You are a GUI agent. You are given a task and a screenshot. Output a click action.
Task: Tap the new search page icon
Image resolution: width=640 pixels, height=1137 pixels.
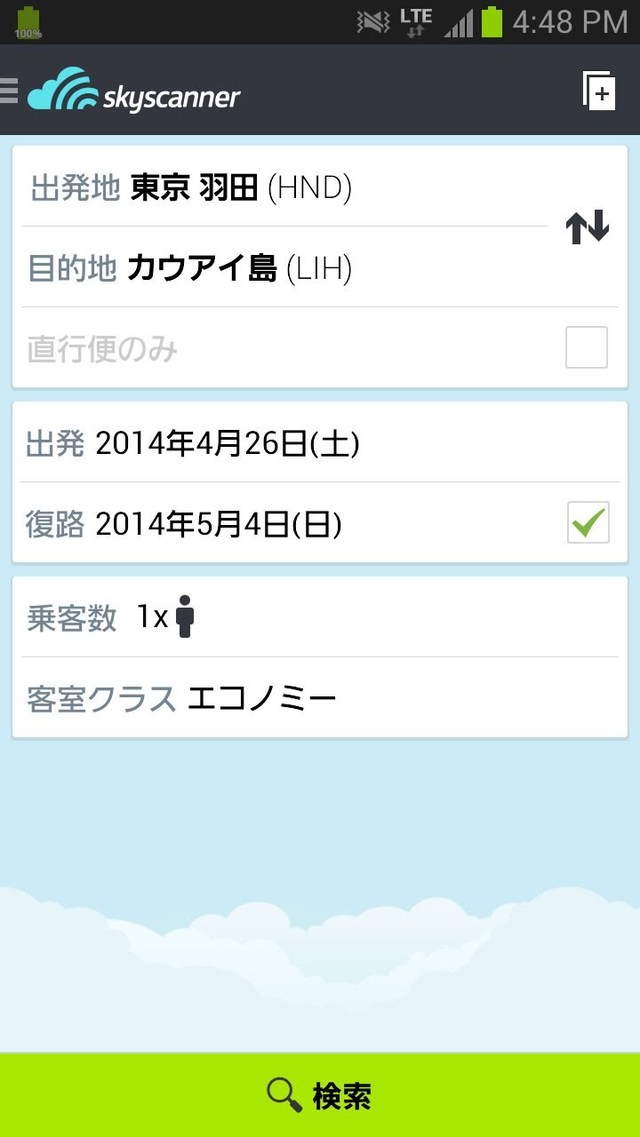click(598, 91)
